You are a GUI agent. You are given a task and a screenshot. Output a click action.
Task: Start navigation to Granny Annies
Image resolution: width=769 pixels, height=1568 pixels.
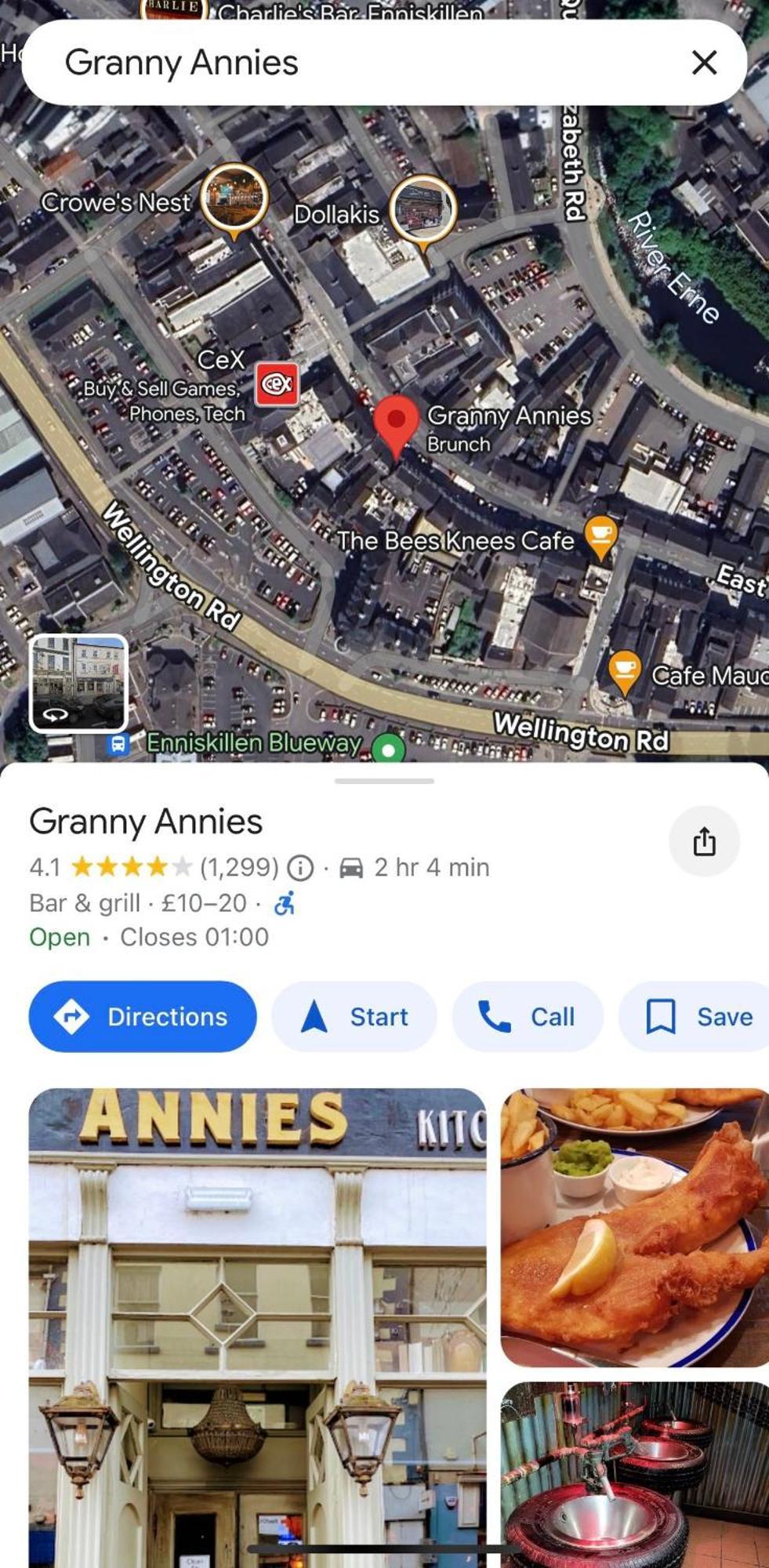point(354,1017)
